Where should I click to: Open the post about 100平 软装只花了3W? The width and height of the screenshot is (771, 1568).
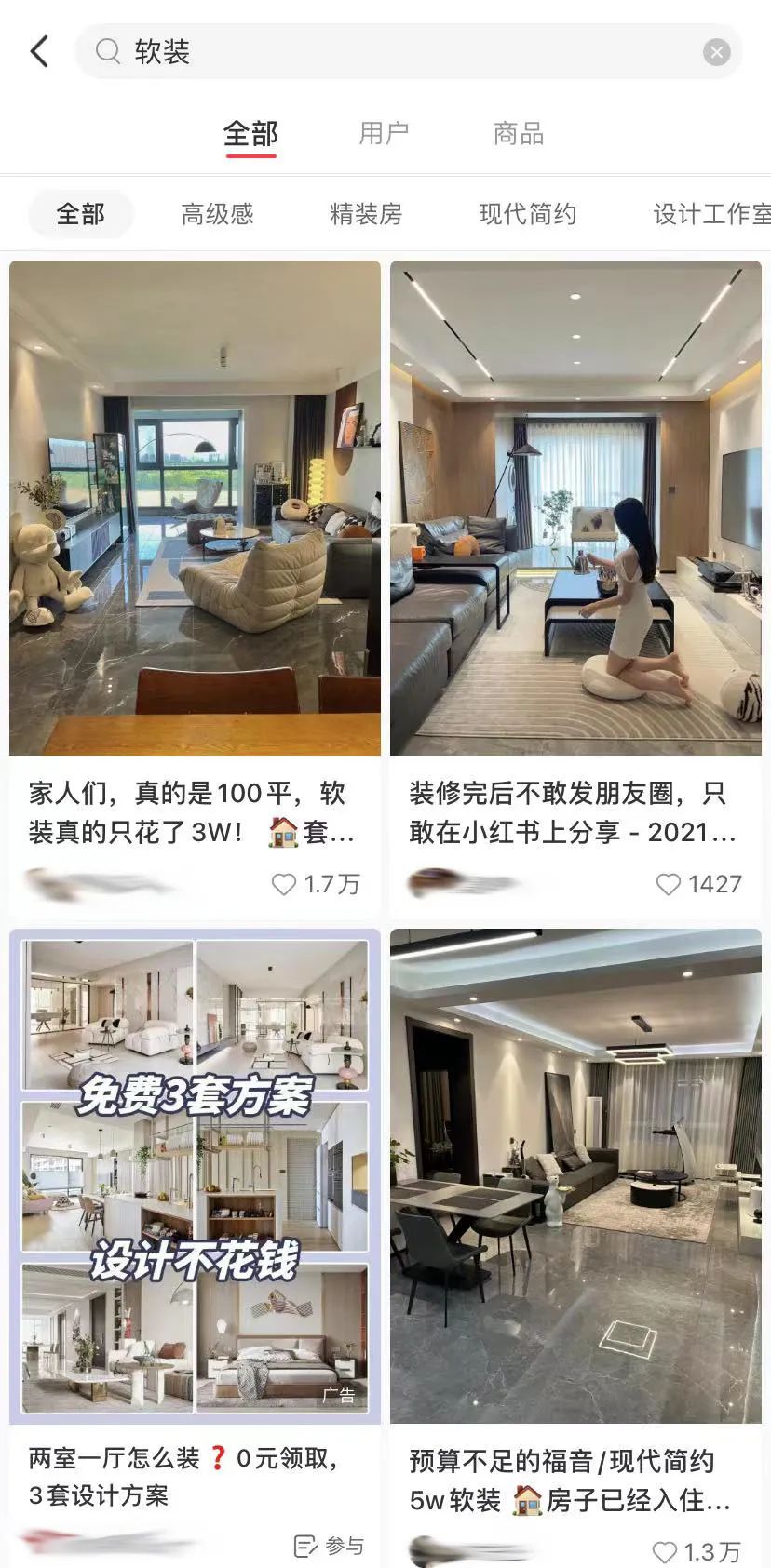(195, 507)
